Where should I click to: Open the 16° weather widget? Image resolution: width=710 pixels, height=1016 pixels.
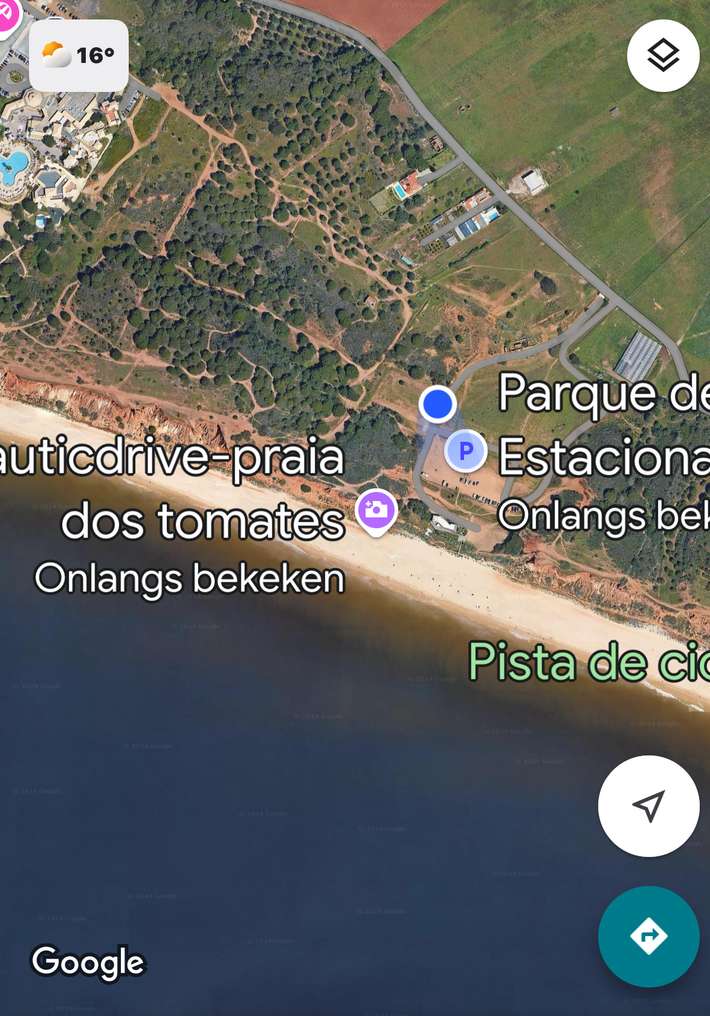(x=79, y=56)
